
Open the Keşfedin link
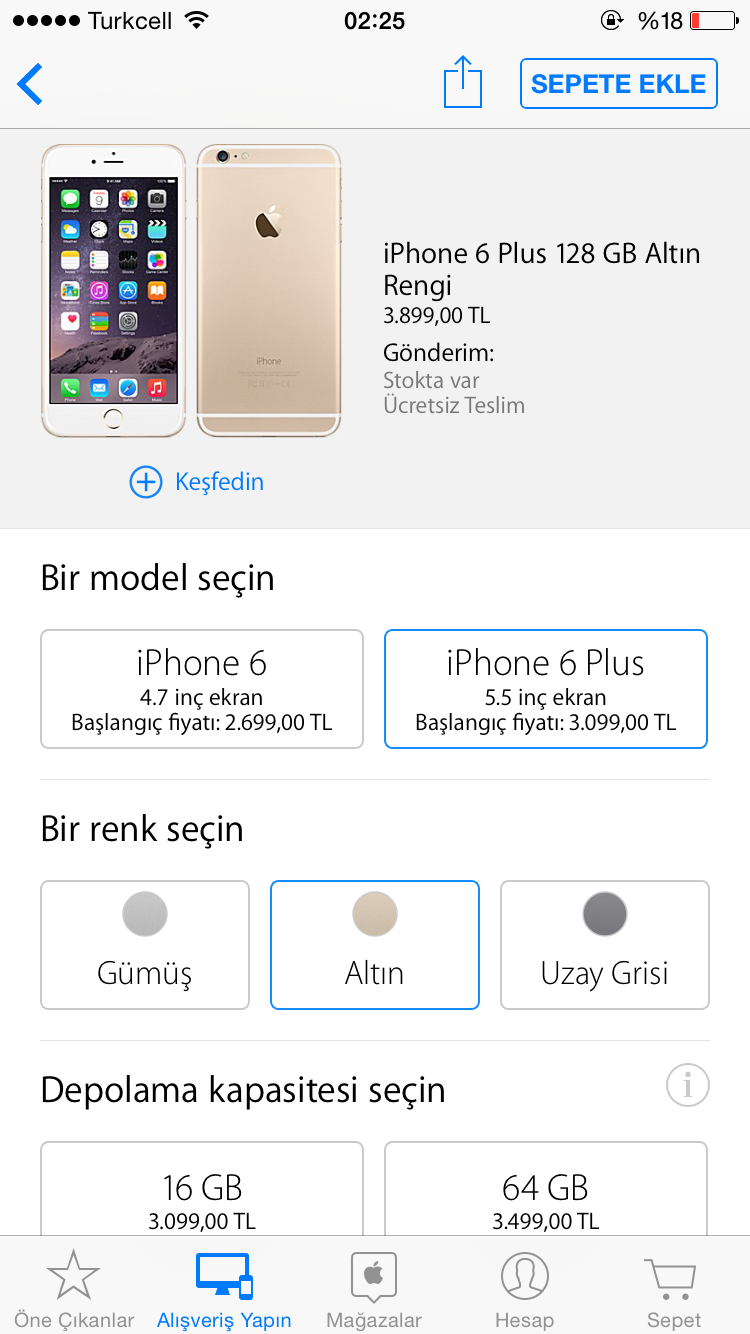[197, 482]
